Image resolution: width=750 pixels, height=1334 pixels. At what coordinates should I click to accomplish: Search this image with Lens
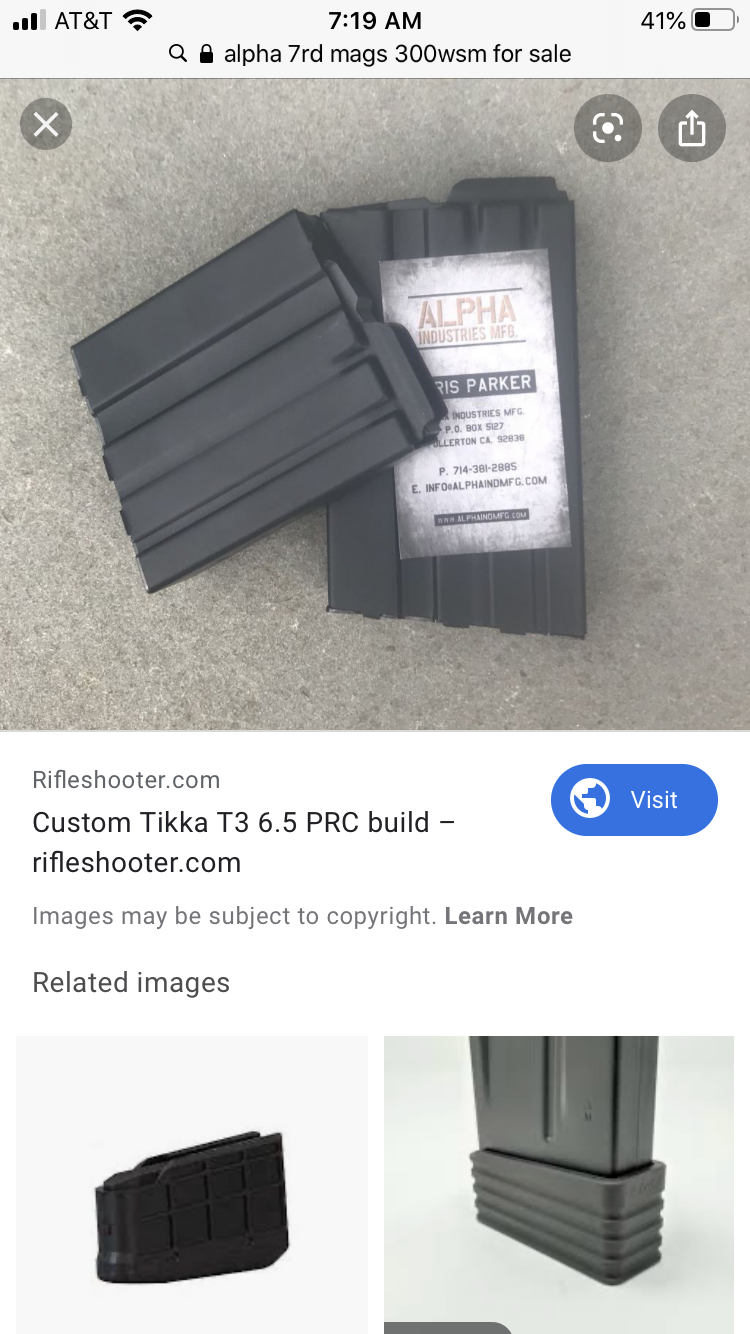[607, 128]
